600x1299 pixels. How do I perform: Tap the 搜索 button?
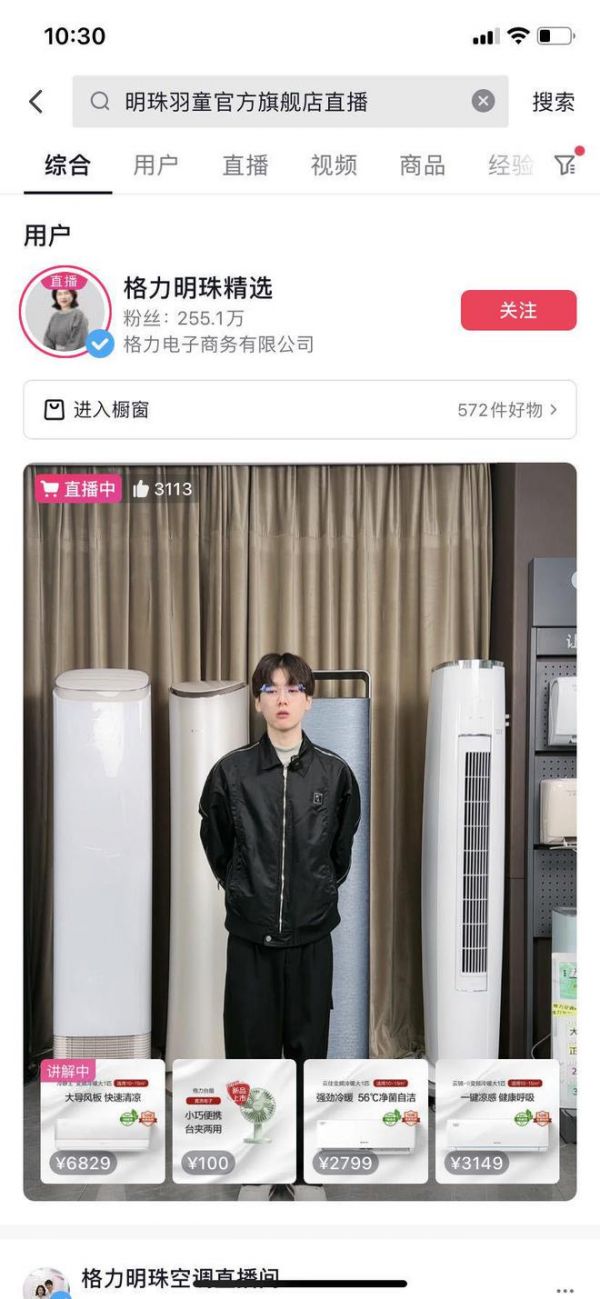pos(553,102)
